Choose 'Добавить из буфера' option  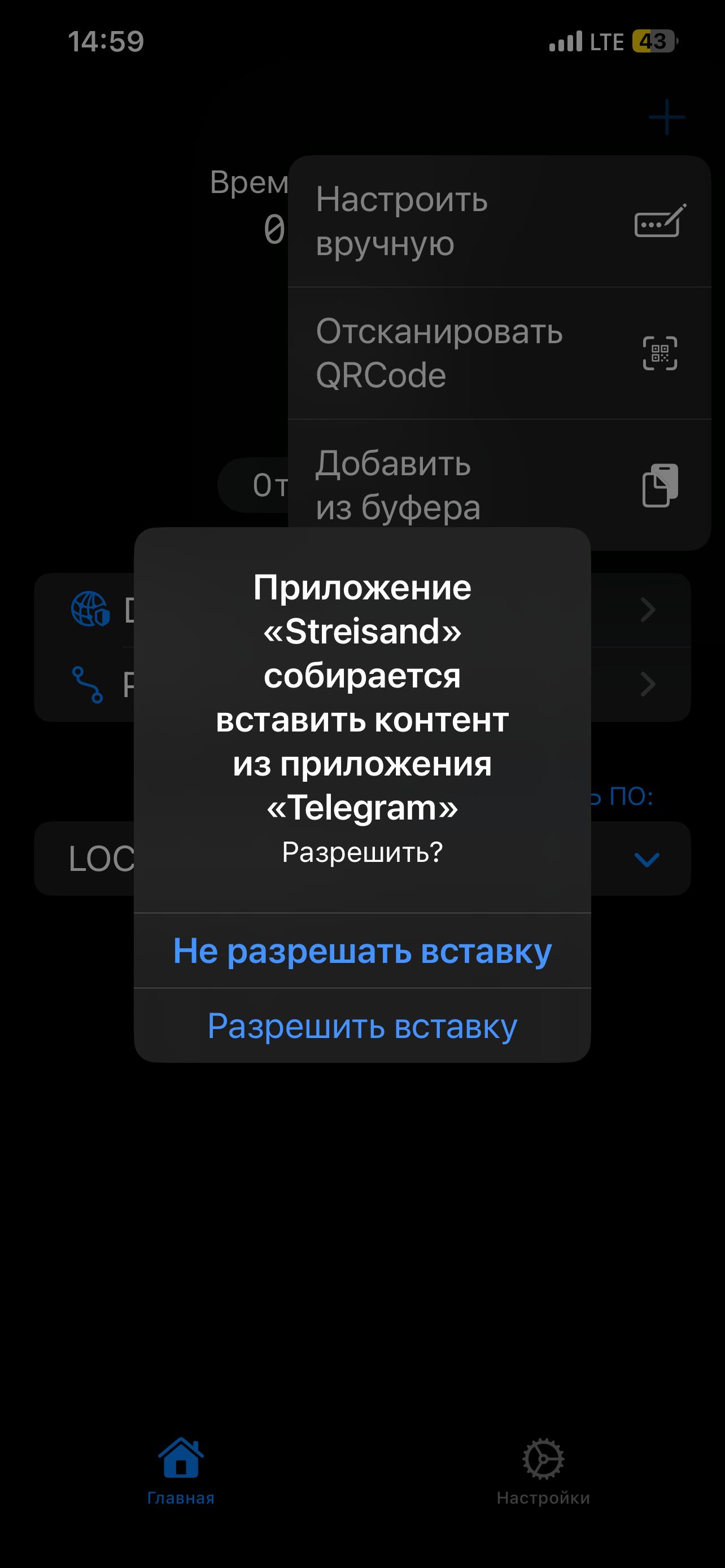coord(499,484)
